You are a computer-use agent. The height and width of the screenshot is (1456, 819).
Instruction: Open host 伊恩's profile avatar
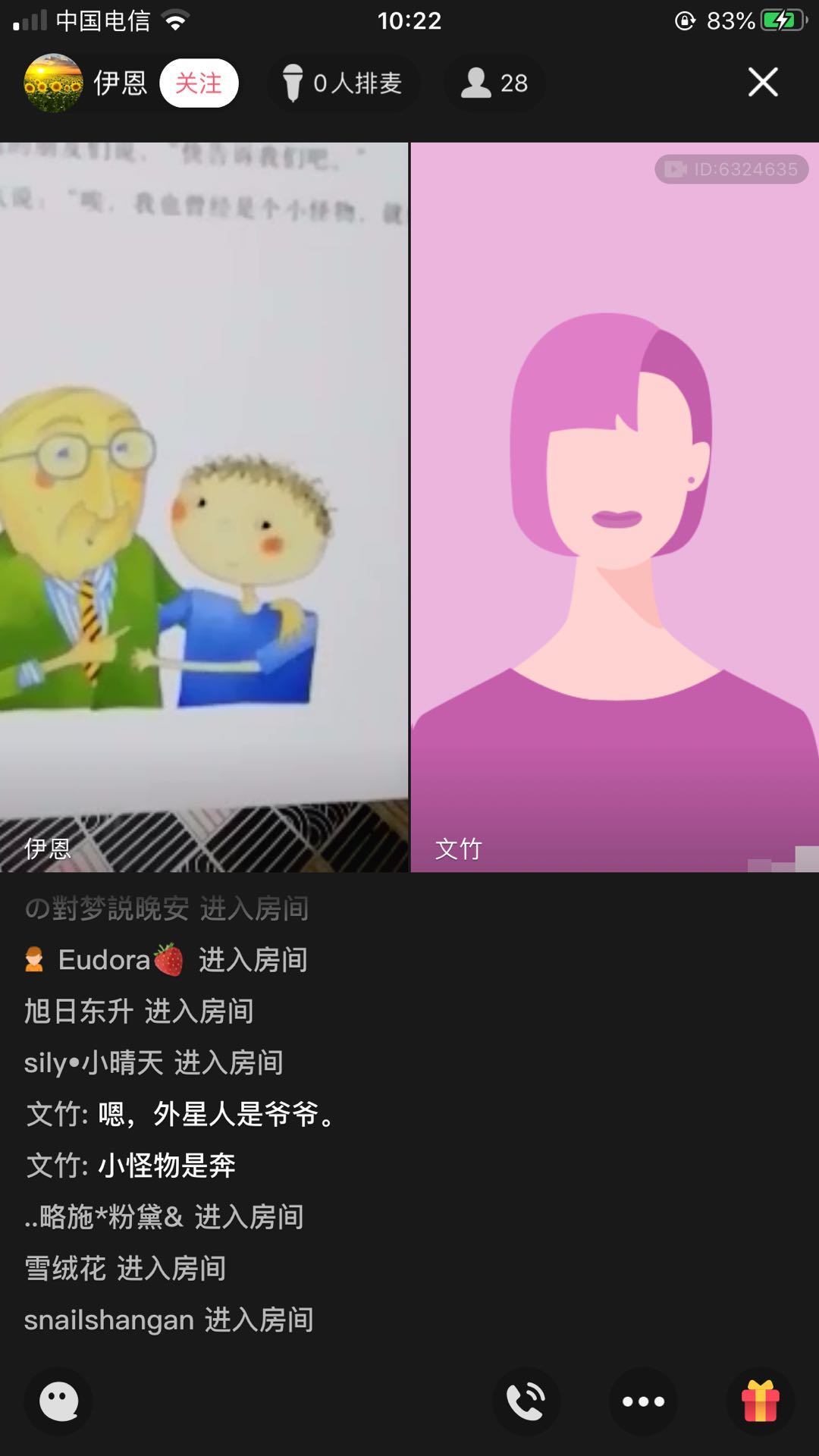pos(53,83)
